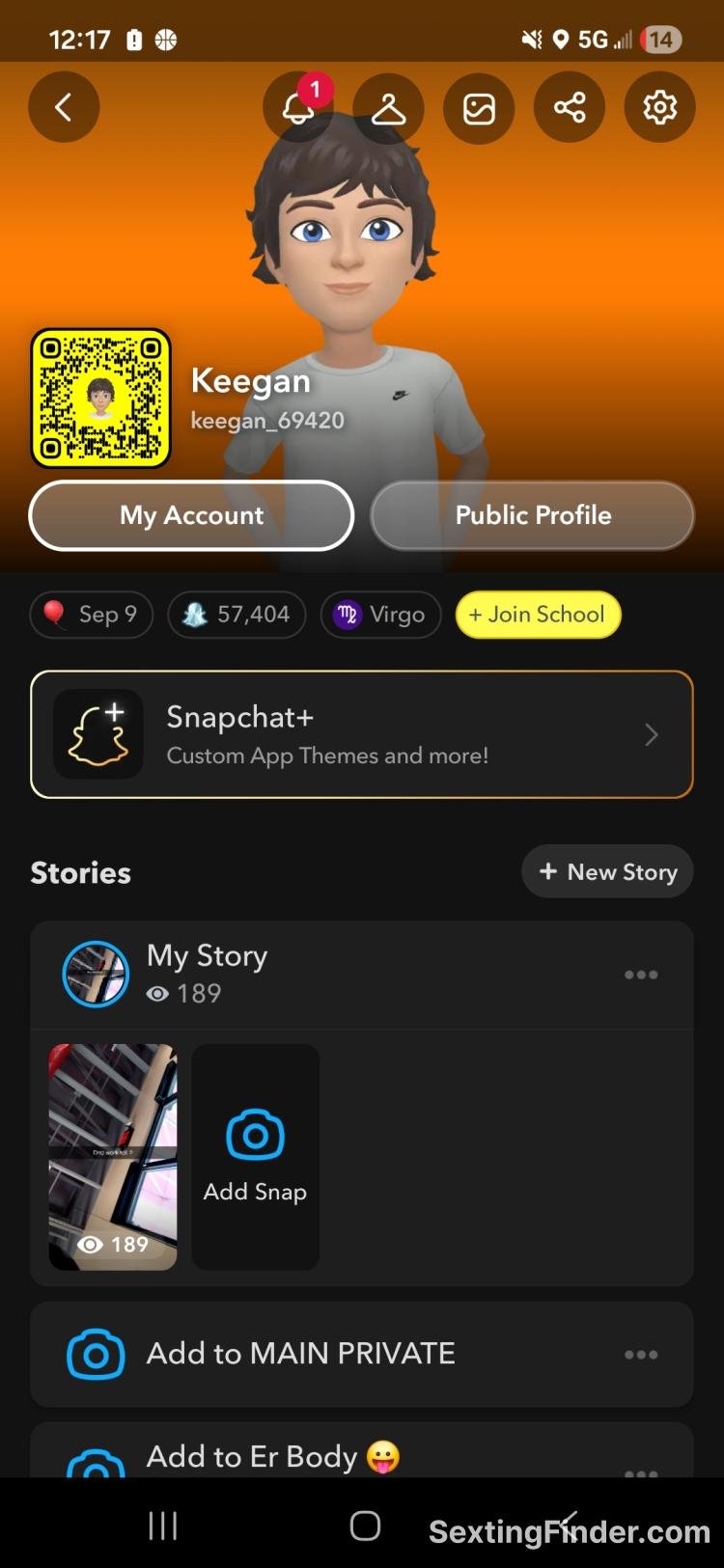
Task: Open the options menu for My Story
Action: click(641, 975)
